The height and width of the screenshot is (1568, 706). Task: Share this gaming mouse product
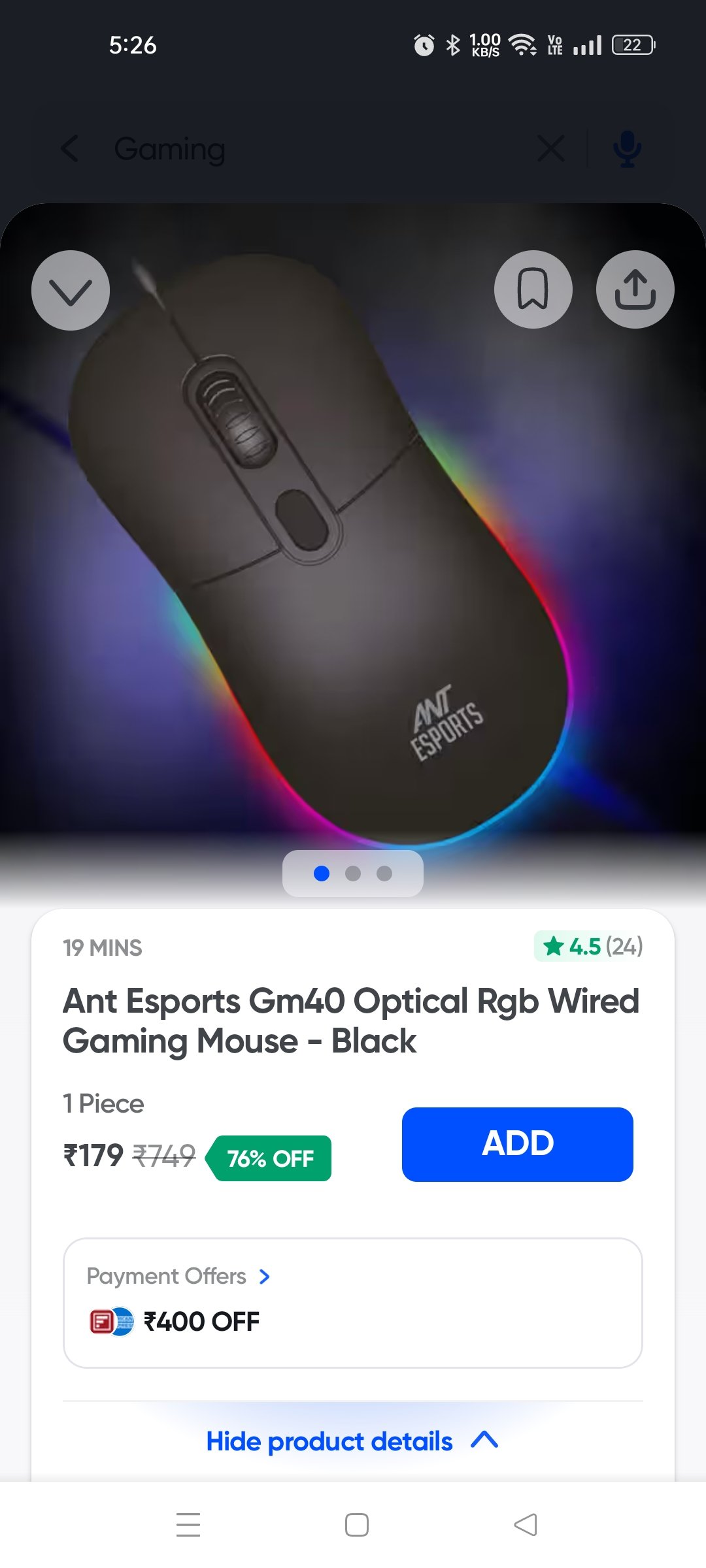pyautogui.click(x=635, y=289)
